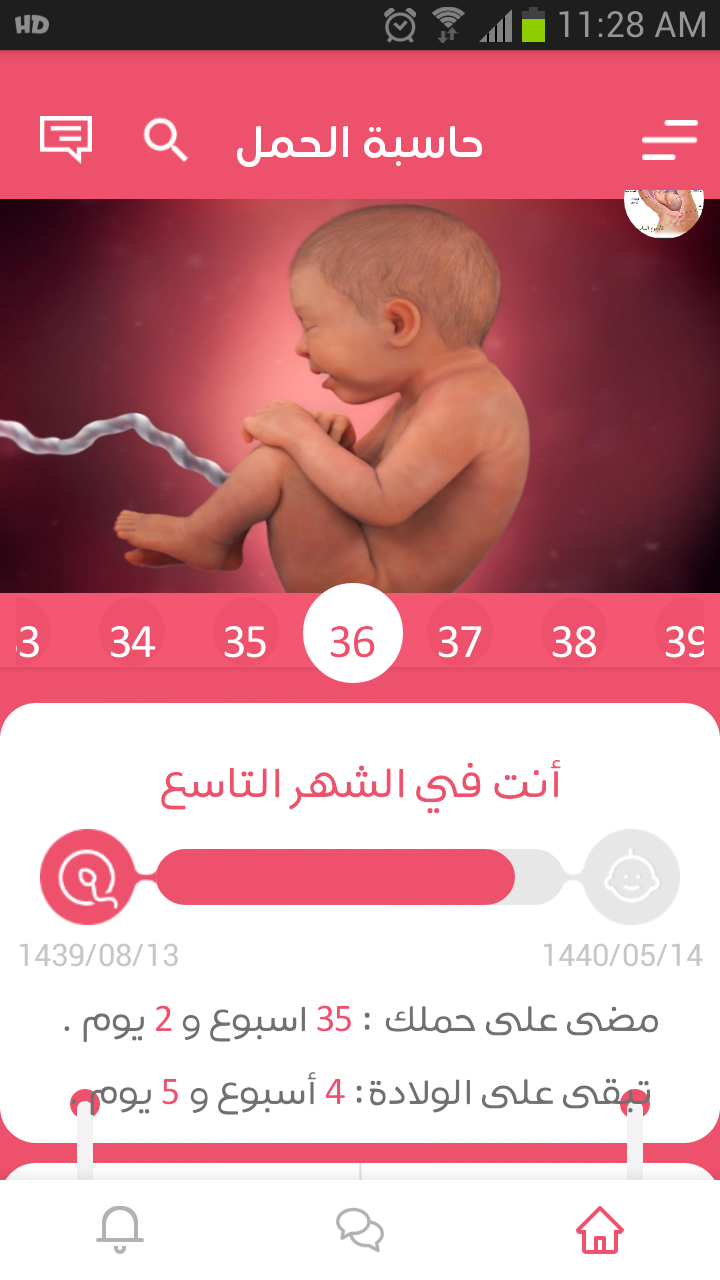Open the drawer menu button
The image size is (720, 1280).
[669, 140]
